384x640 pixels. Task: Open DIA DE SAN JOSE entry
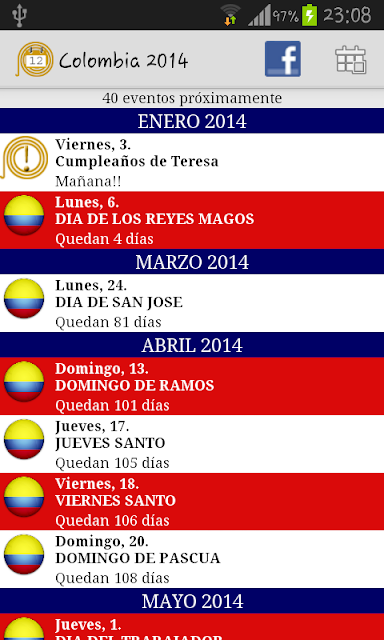(x=192, y=303)
